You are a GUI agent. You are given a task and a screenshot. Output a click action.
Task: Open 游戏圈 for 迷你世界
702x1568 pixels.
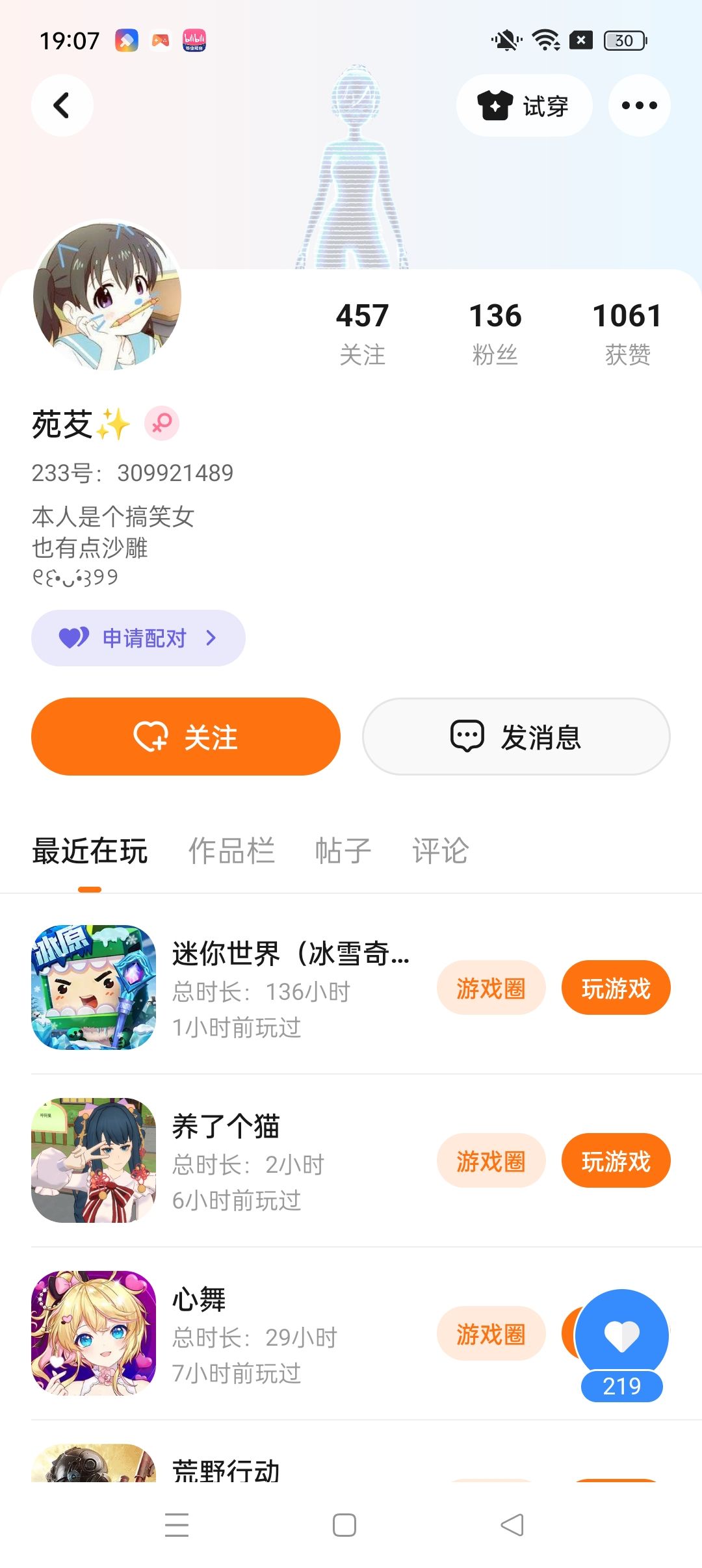click(x=491, y=987)
